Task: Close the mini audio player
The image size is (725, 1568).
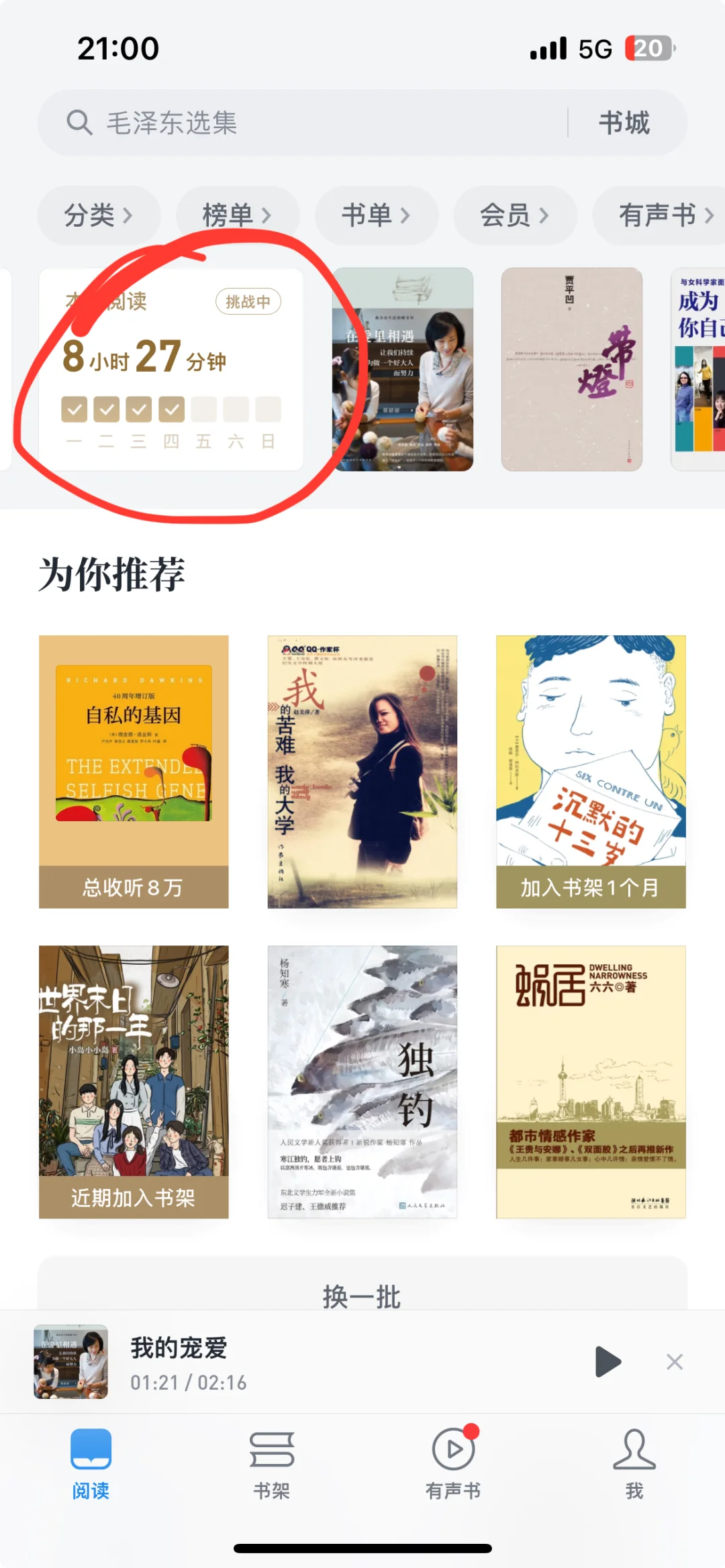Action: pyautogui.click(x=675, y=1361)
